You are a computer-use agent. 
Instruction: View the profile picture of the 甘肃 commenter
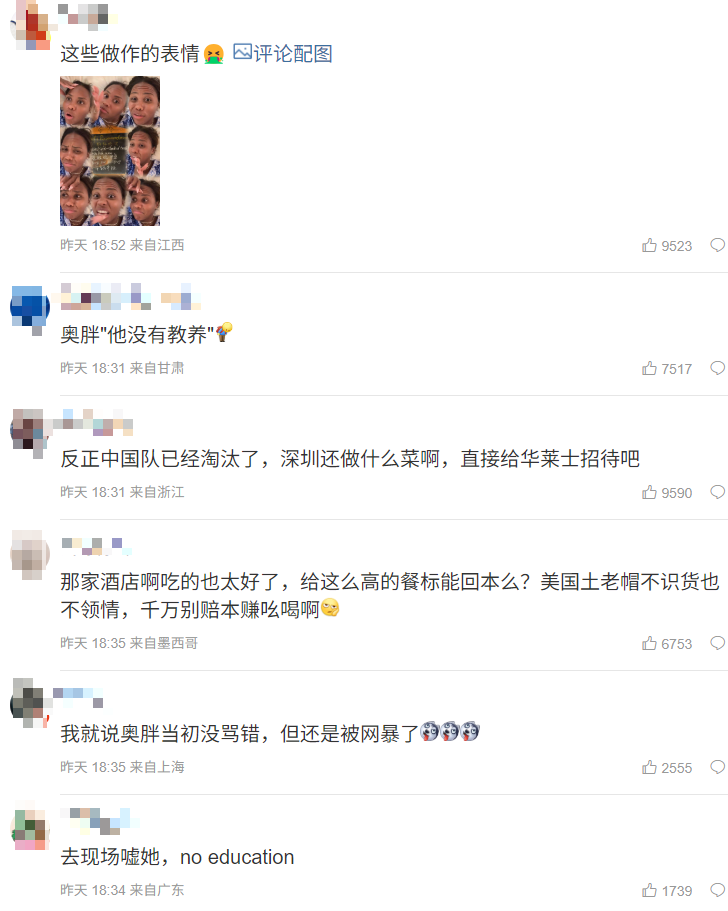(x=29, y=306)
